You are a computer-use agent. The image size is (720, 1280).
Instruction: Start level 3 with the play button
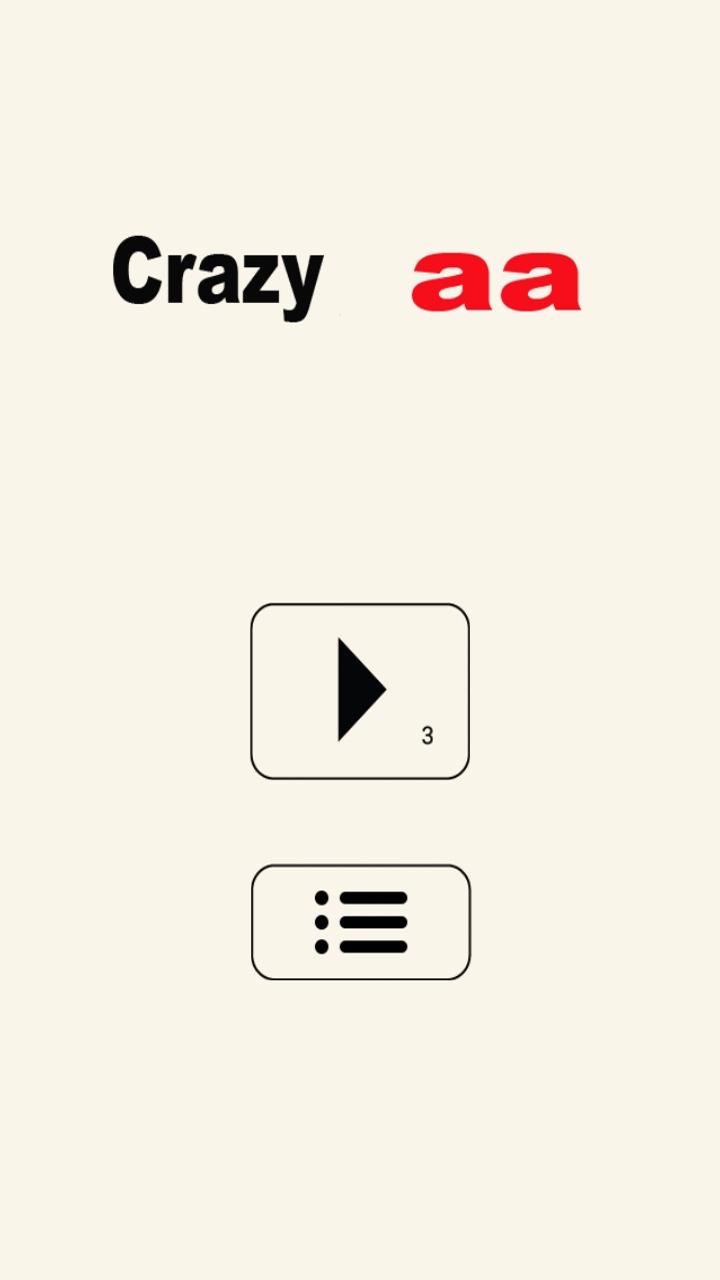[360, 691]
